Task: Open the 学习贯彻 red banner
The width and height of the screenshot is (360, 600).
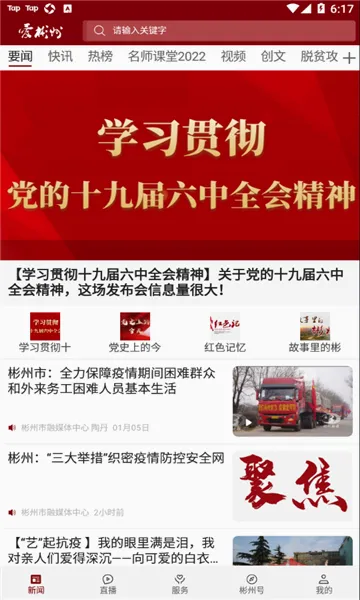Action: (x=180, y=165)
